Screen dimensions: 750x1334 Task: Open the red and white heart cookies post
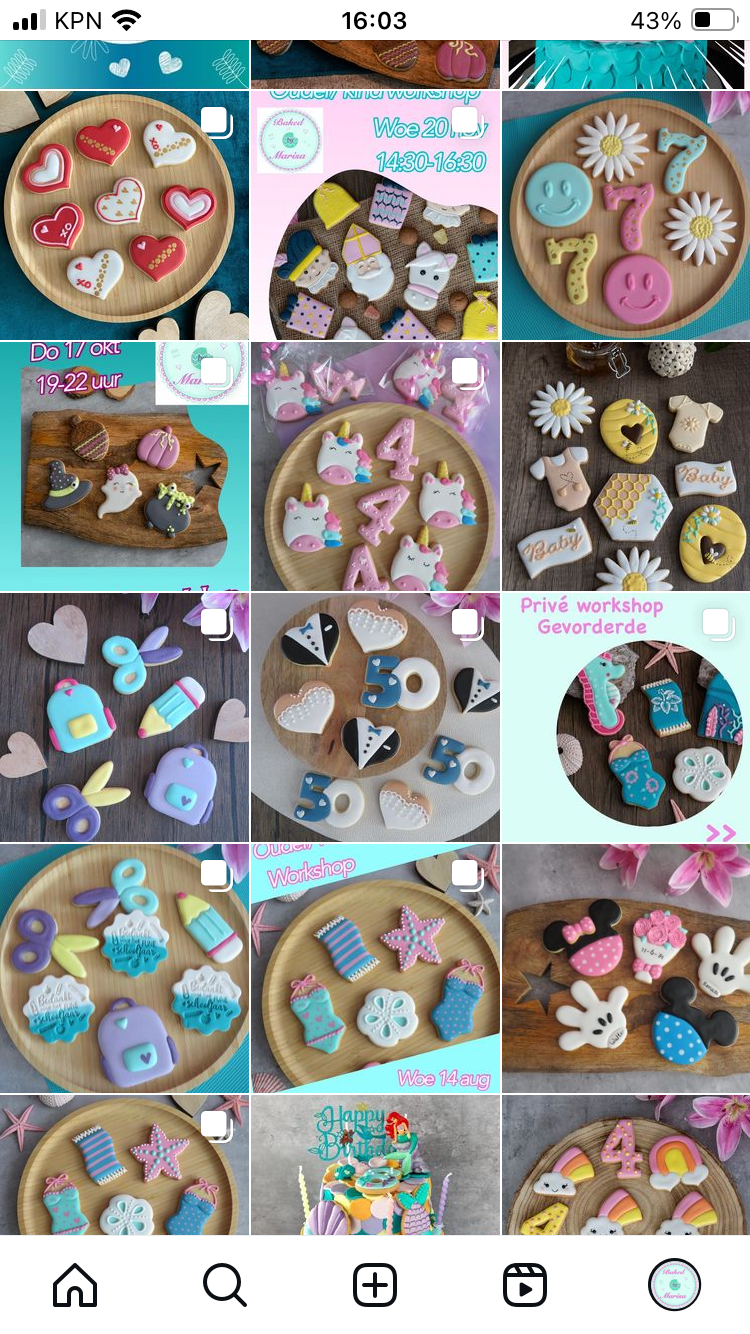(x=124, y=215)
